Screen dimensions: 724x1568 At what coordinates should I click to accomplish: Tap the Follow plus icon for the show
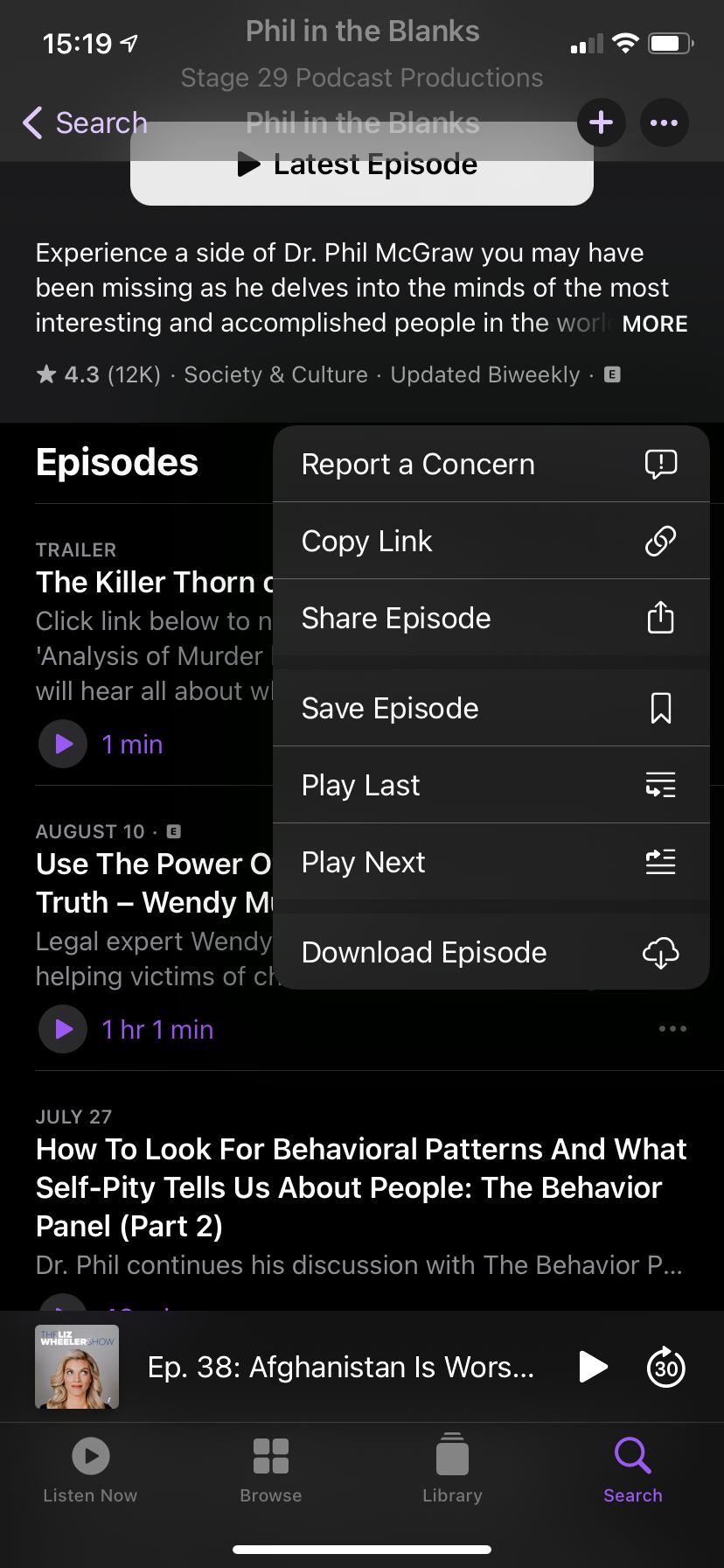(601, 122)
